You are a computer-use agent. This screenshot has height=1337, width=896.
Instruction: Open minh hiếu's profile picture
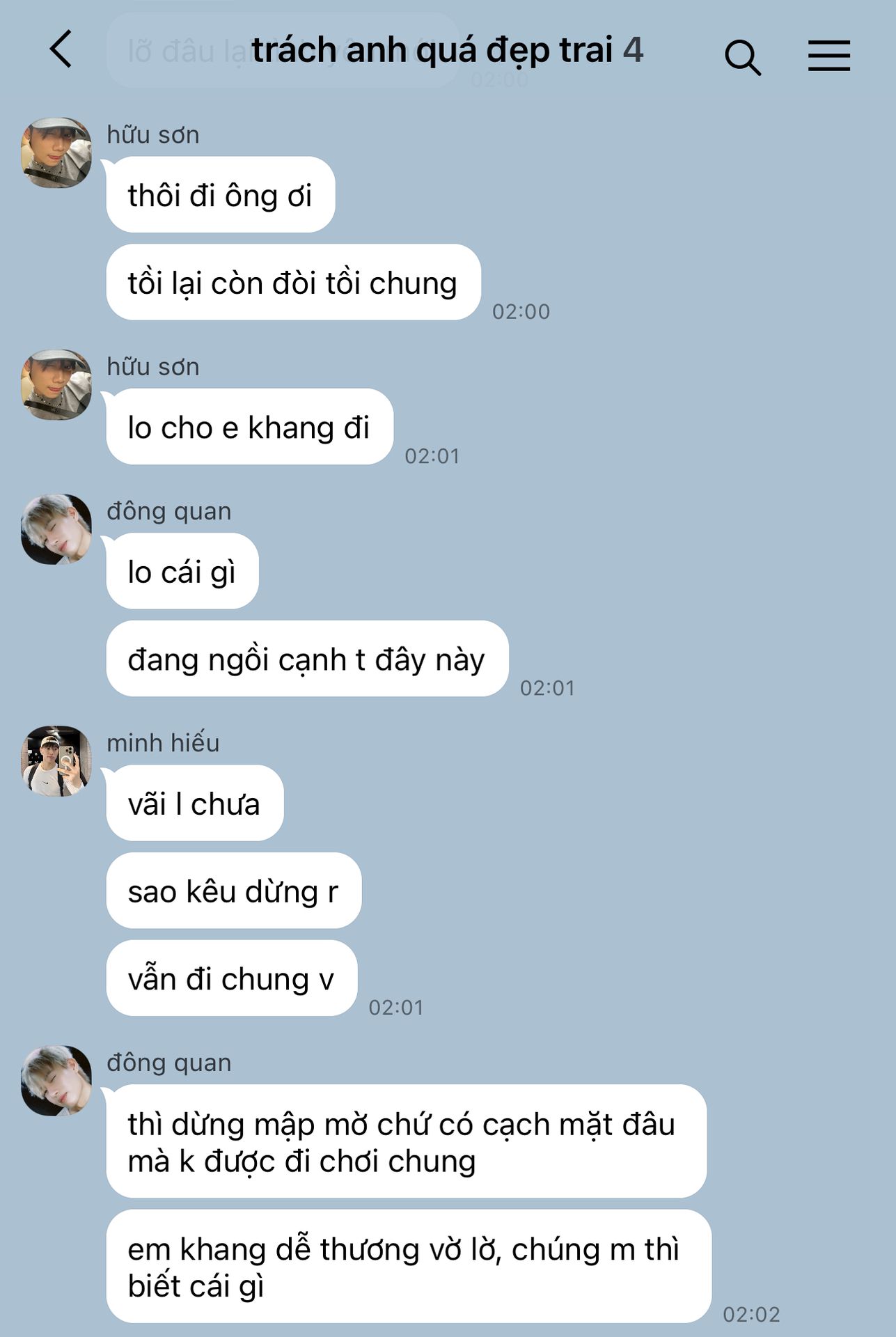[56, 761]
